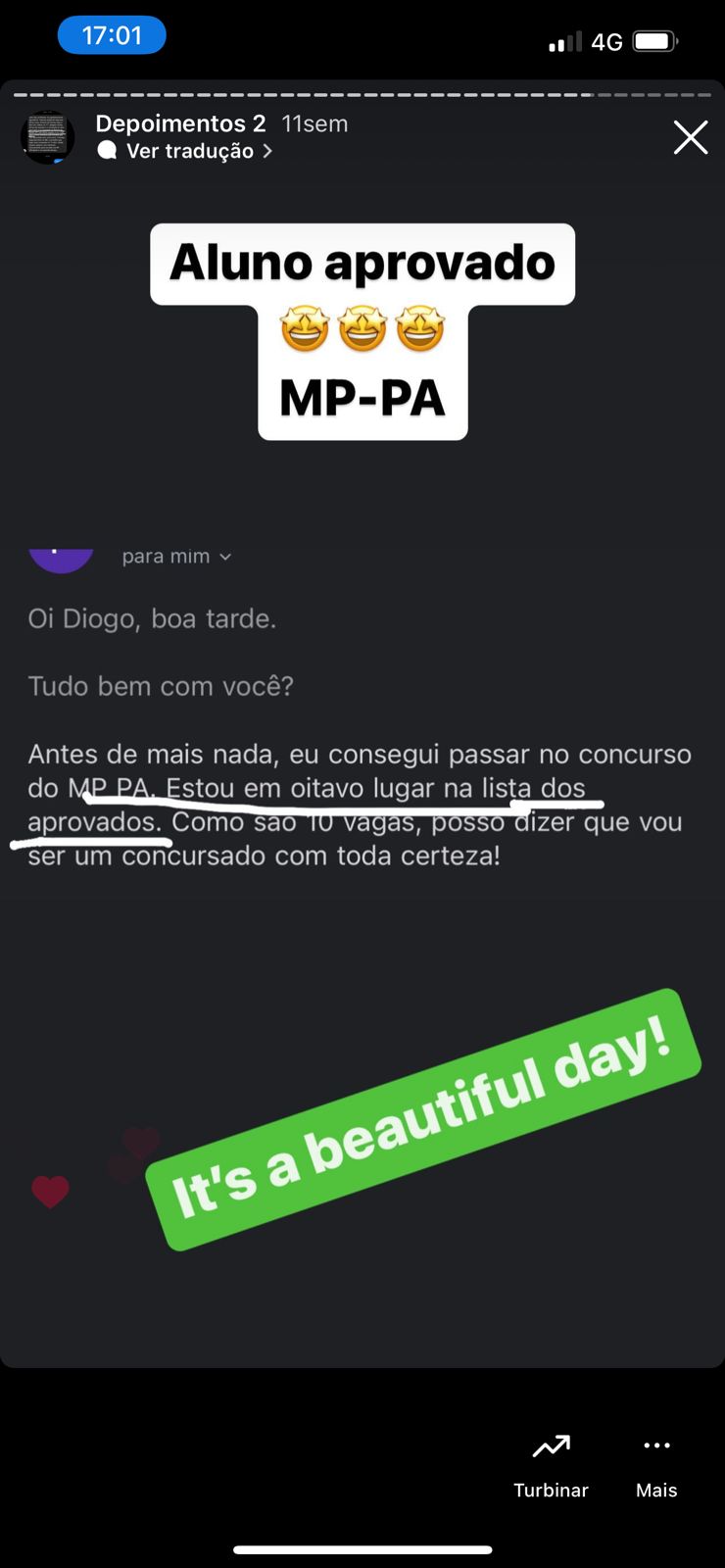Tap the 11sem timestamp next to the username
The image size is (725, 1568).
point(314,123)
